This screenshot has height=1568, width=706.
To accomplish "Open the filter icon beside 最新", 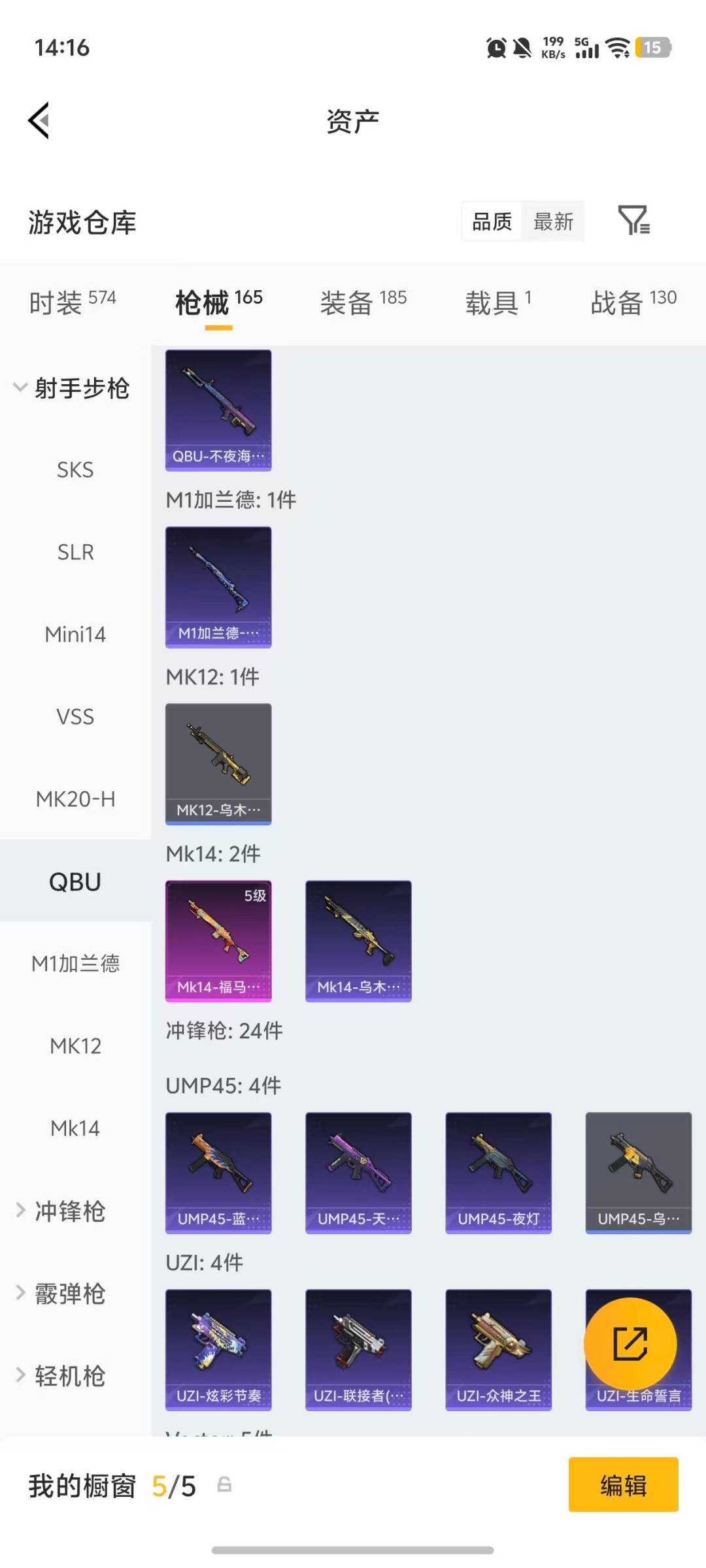I will (x=633, y=221).
